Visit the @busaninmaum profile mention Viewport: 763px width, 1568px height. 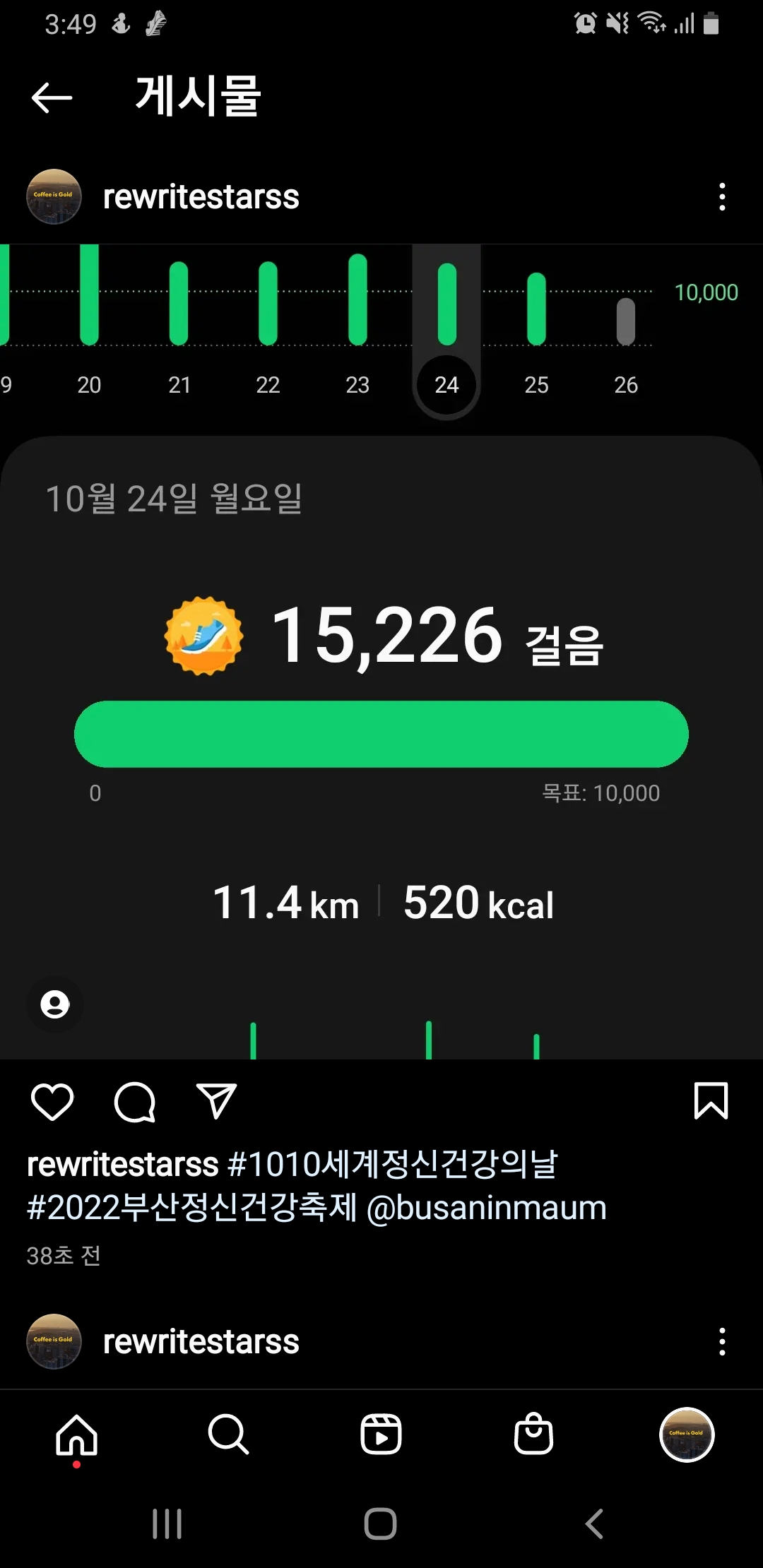coord(487,1208)
